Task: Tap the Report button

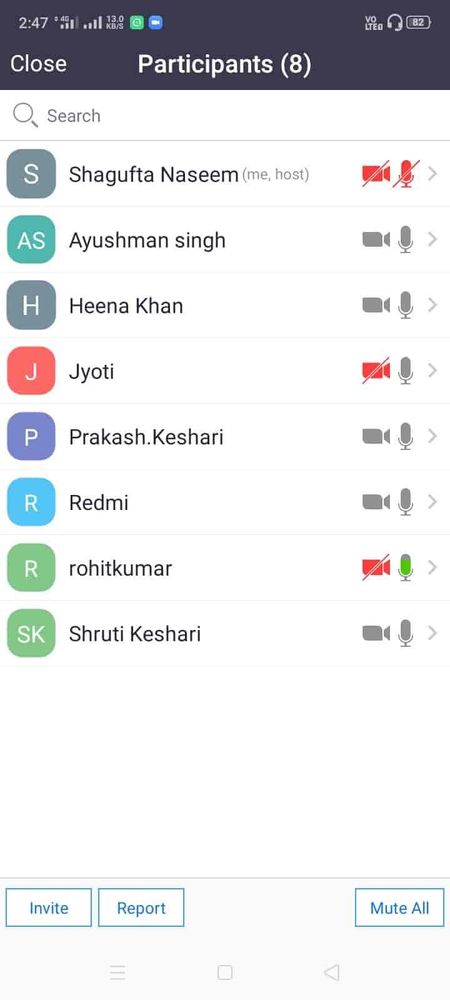Action: [141, 908]
